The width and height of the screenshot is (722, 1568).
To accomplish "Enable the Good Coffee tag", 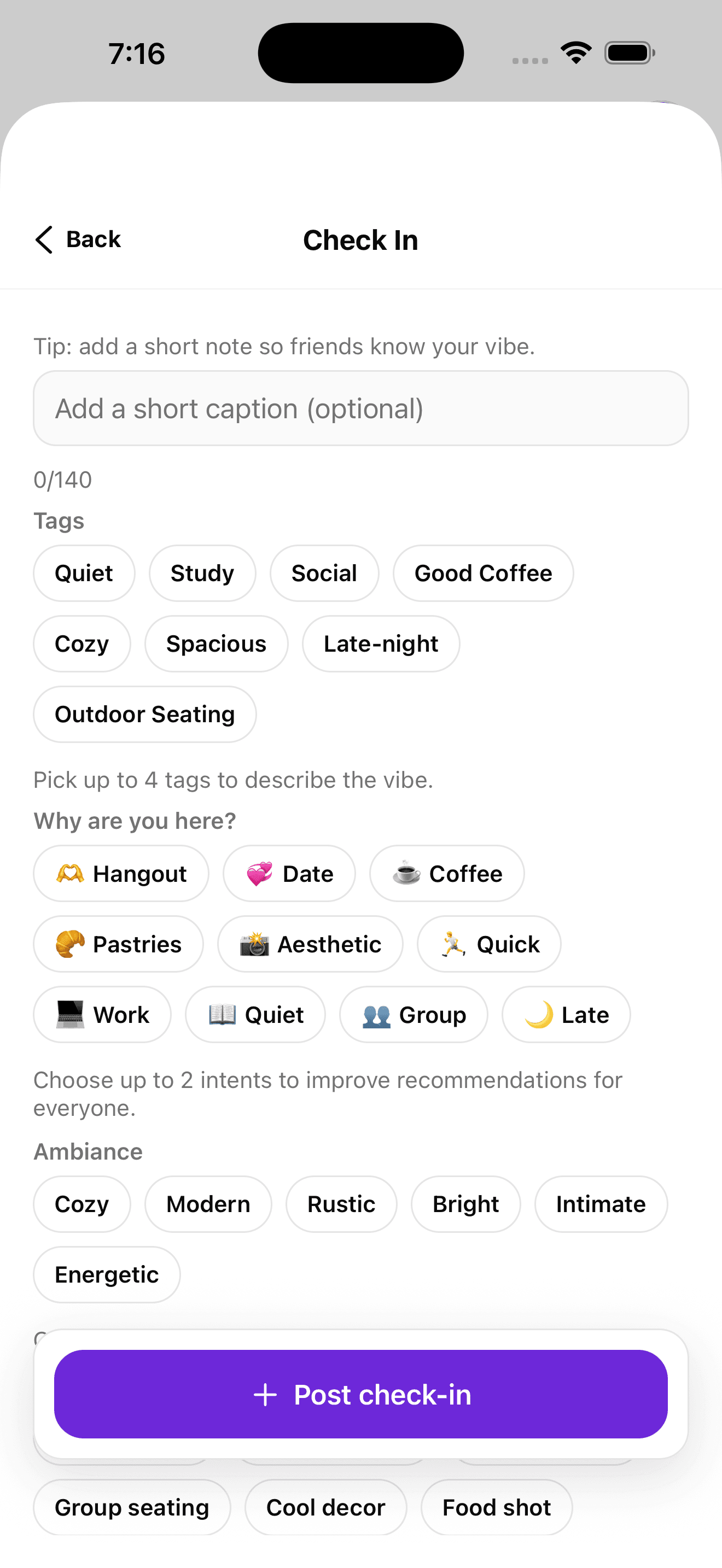I will pos(483,573).
